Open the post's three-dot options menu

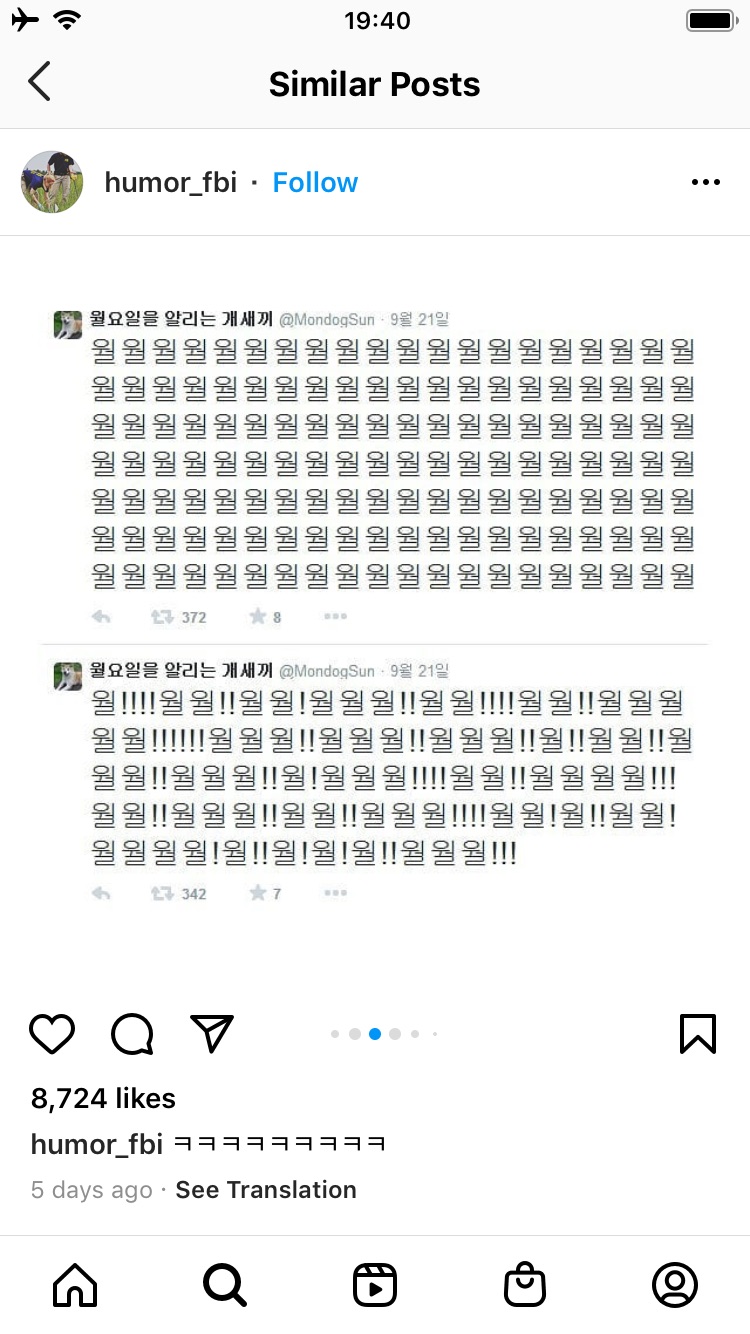pos(706,182)
